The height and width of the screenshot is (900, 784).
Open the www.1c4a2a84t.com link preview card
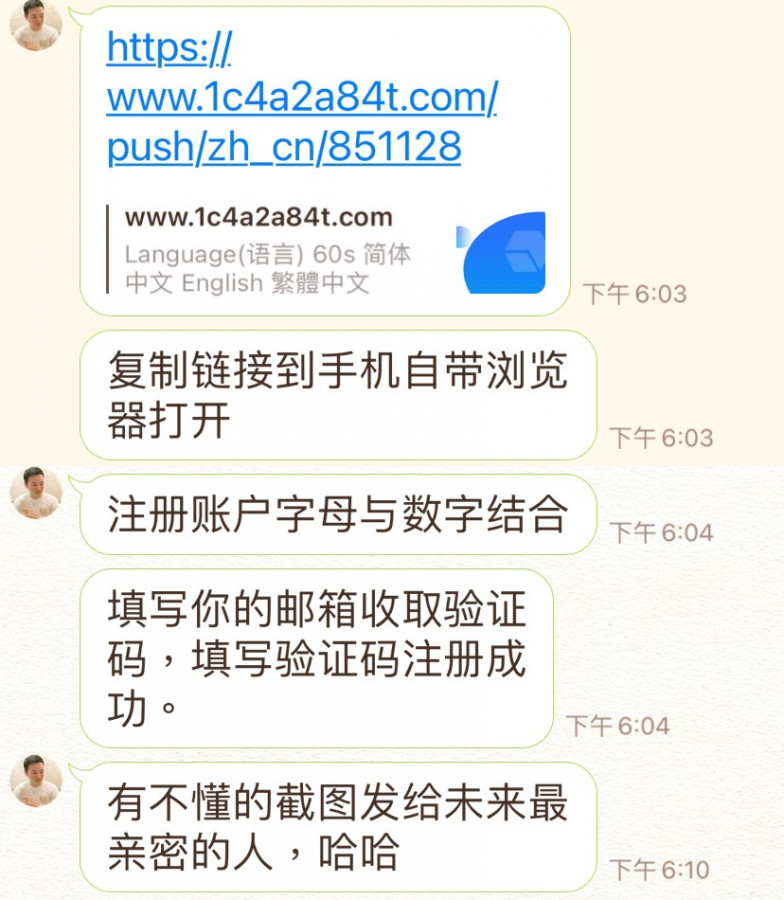point(330,250)
